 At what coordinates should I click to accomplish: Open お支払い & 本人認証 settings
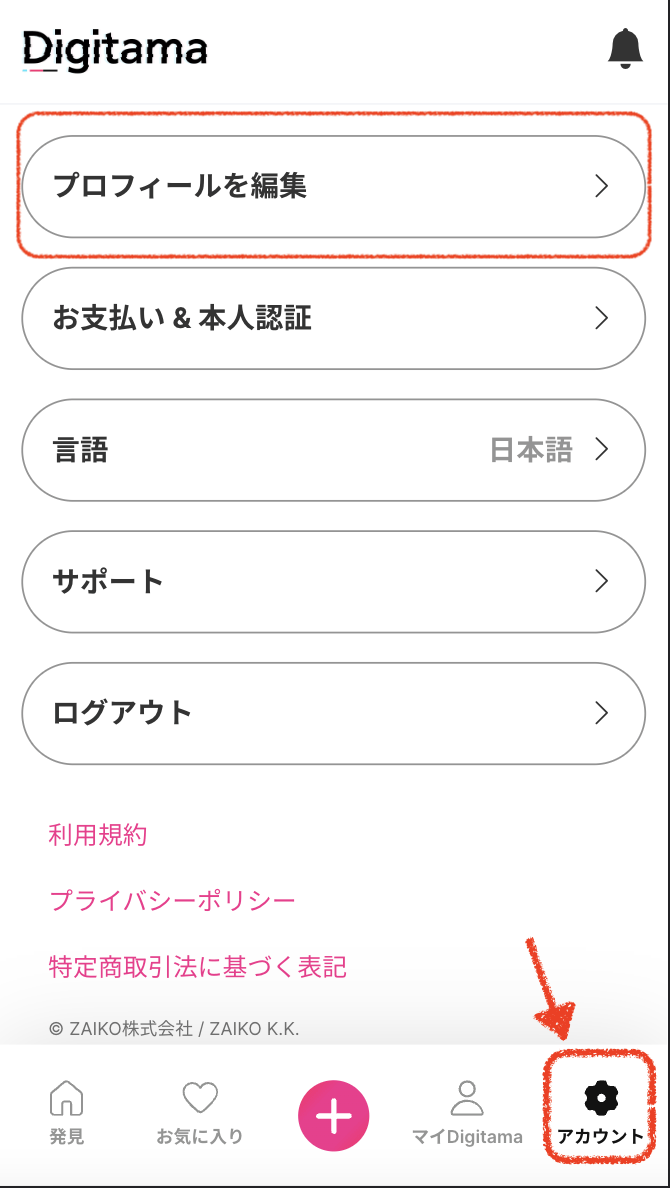pyautogui.click(x=333, y=318)
